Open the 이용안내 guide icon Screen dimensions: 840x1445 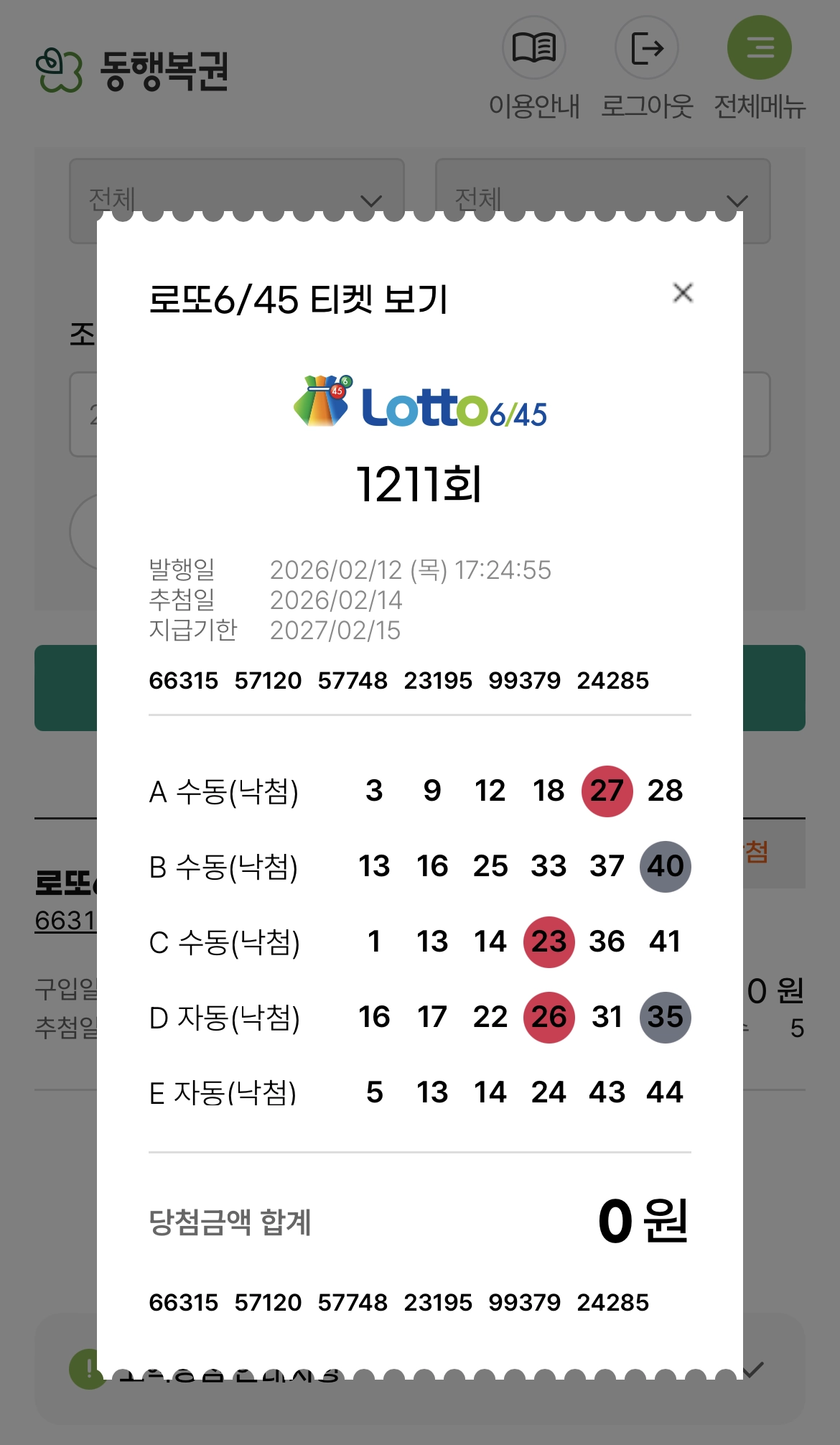point(534,47)
